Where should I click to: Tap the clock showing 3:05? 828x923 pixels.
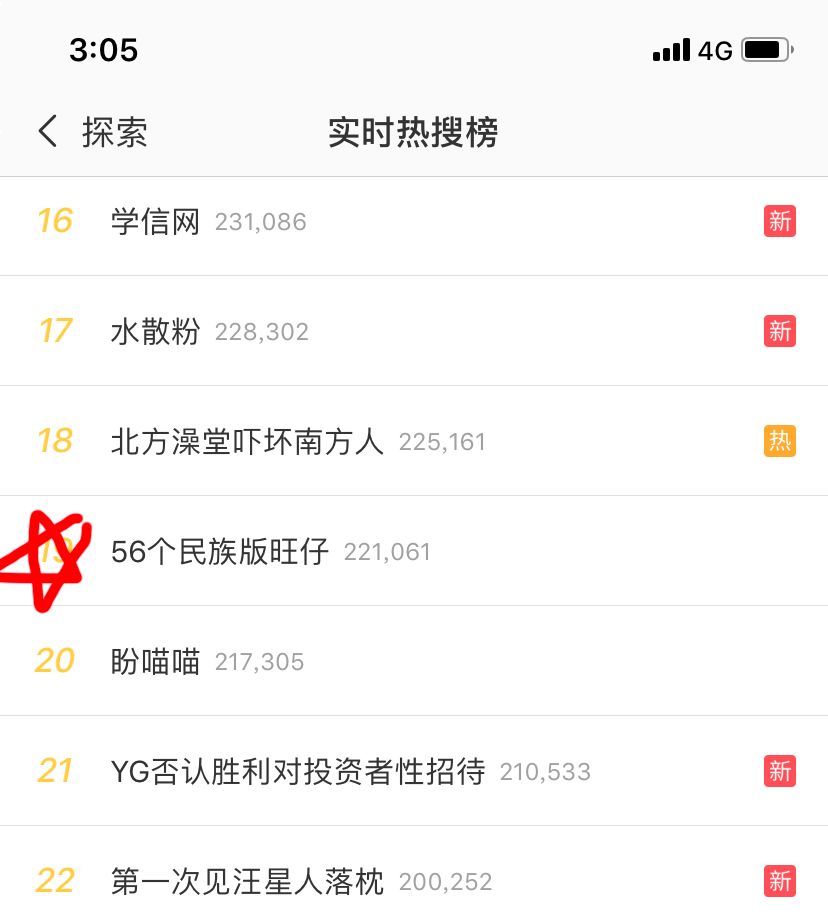[x=105, y=49]
